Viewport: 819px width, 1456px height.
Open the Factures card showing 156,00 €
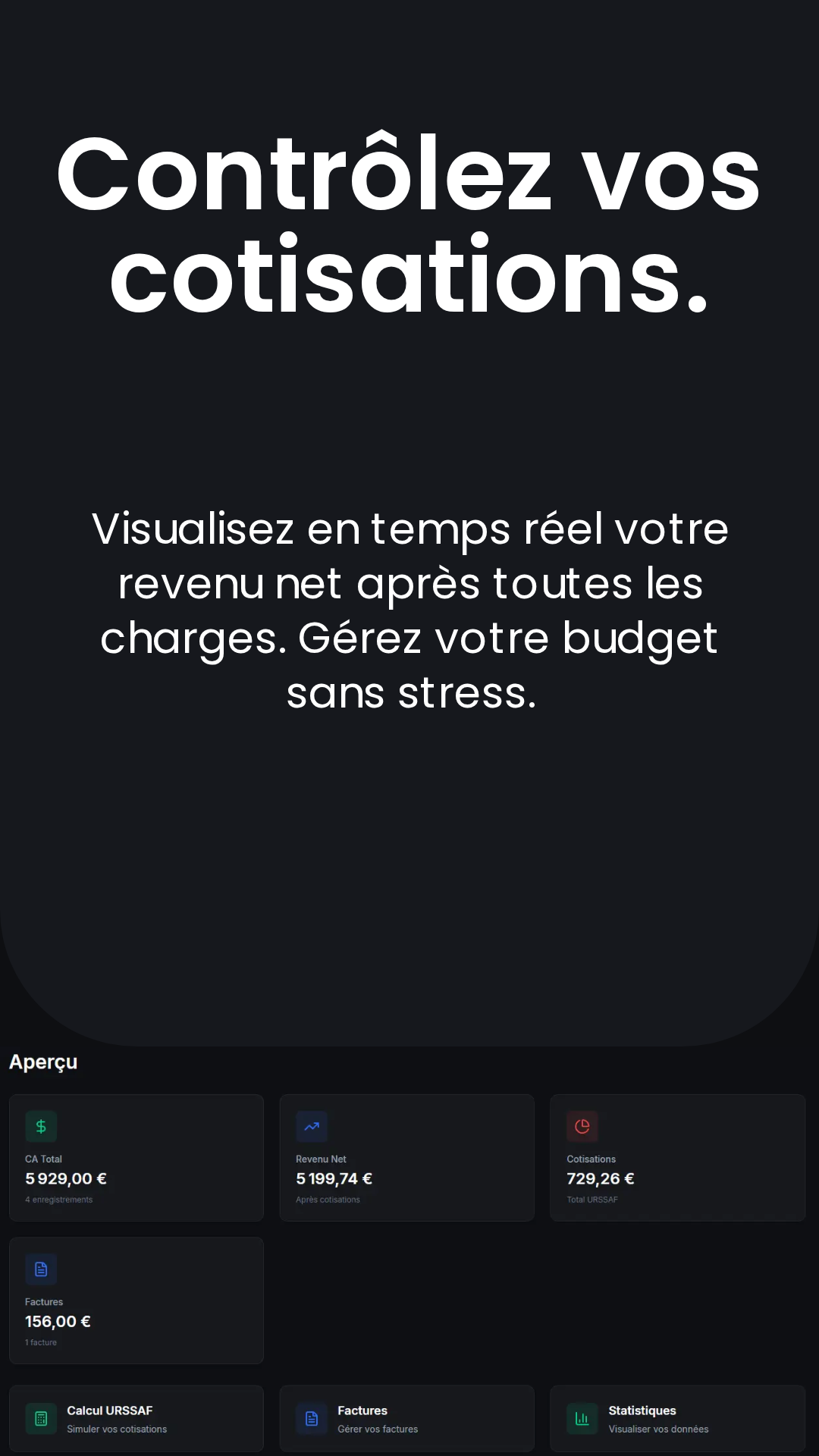pyautogui.click(x=136, y=1301)
